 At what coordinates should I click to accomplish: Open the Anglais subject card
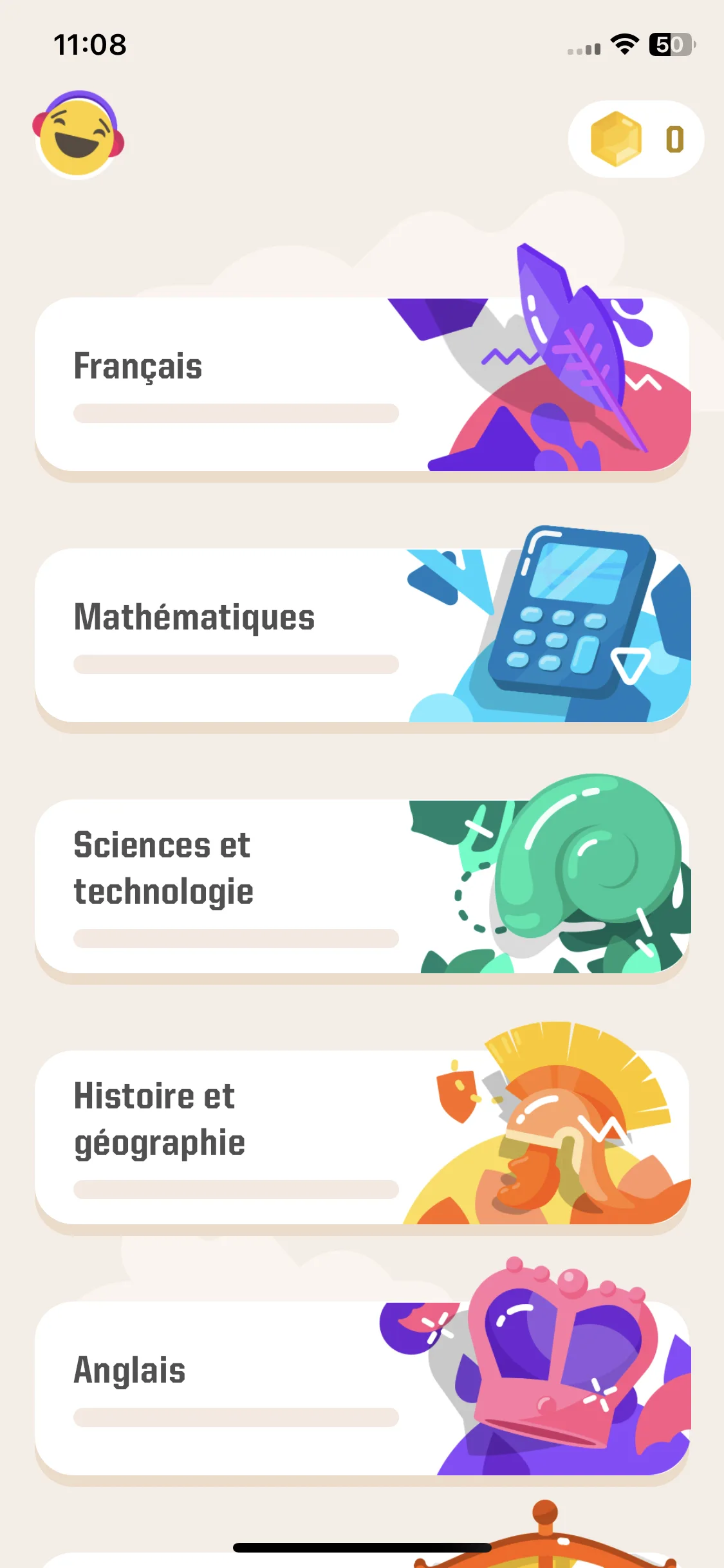pos(361,1389)
